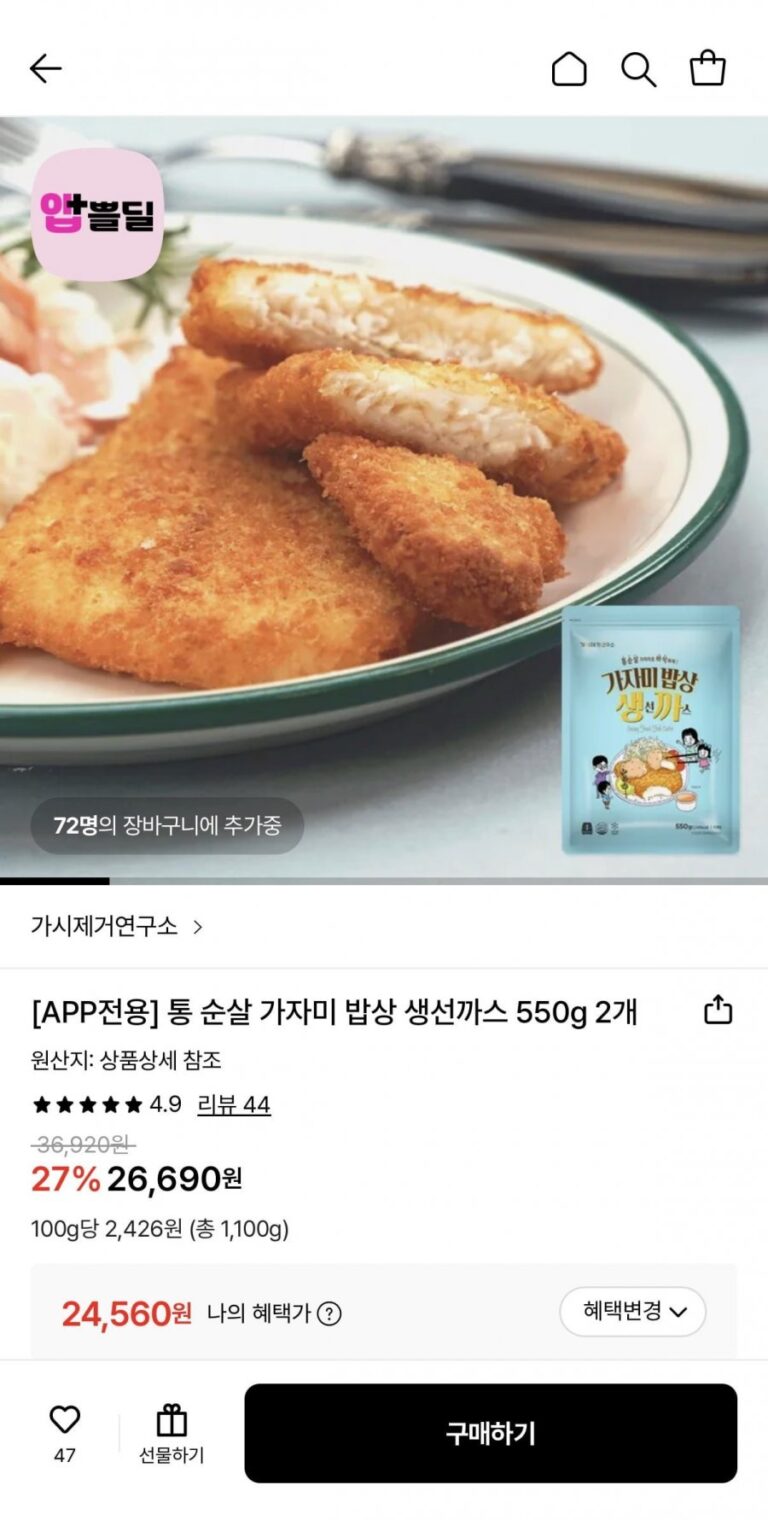Open search from the magnifier icon
The height and width of the screenshot is (1520, 768).
click(x=638, y=69)
